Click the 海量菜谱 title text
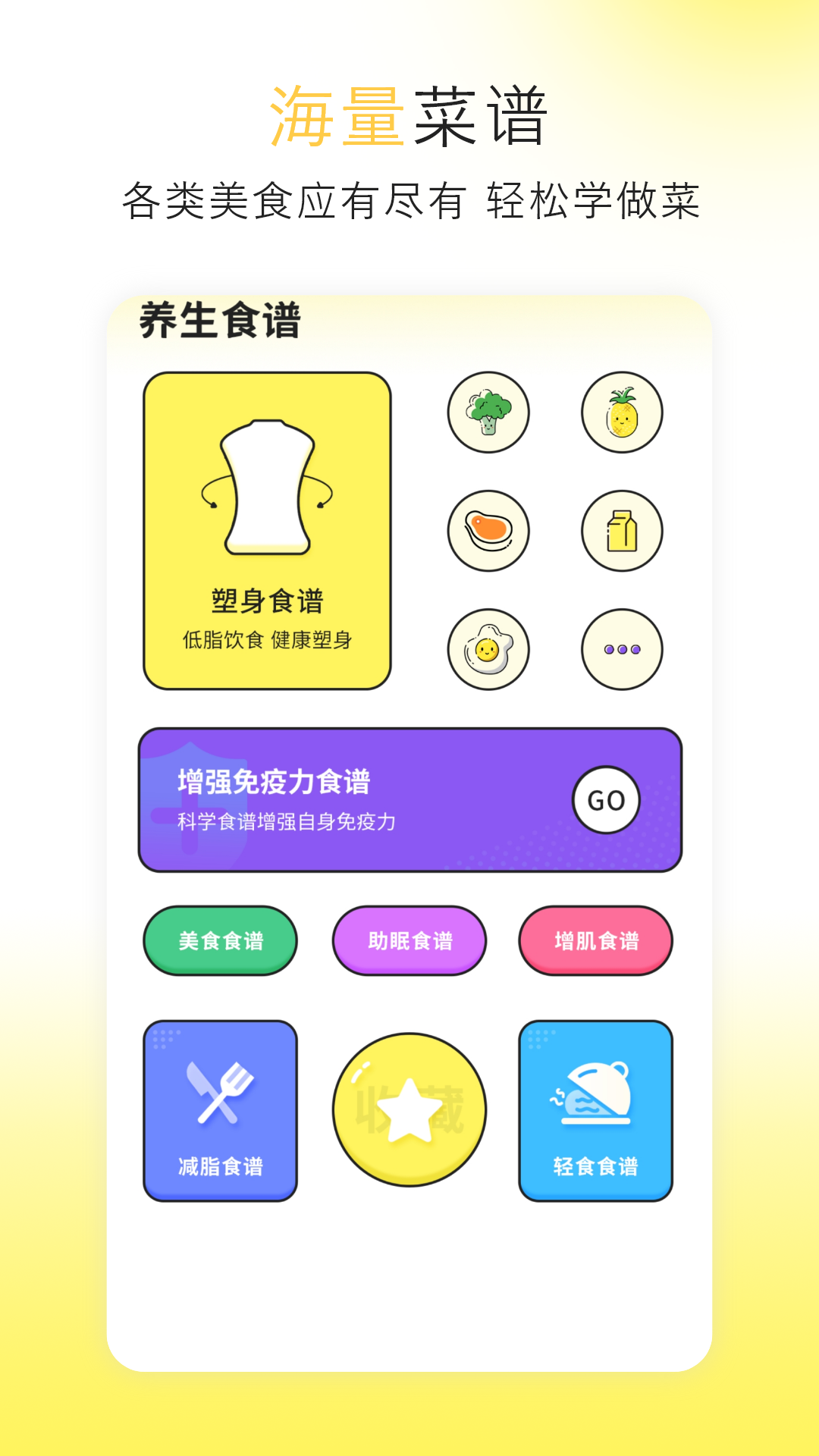This screenshot has height=1456, width=819. click(x=409, y=115)
